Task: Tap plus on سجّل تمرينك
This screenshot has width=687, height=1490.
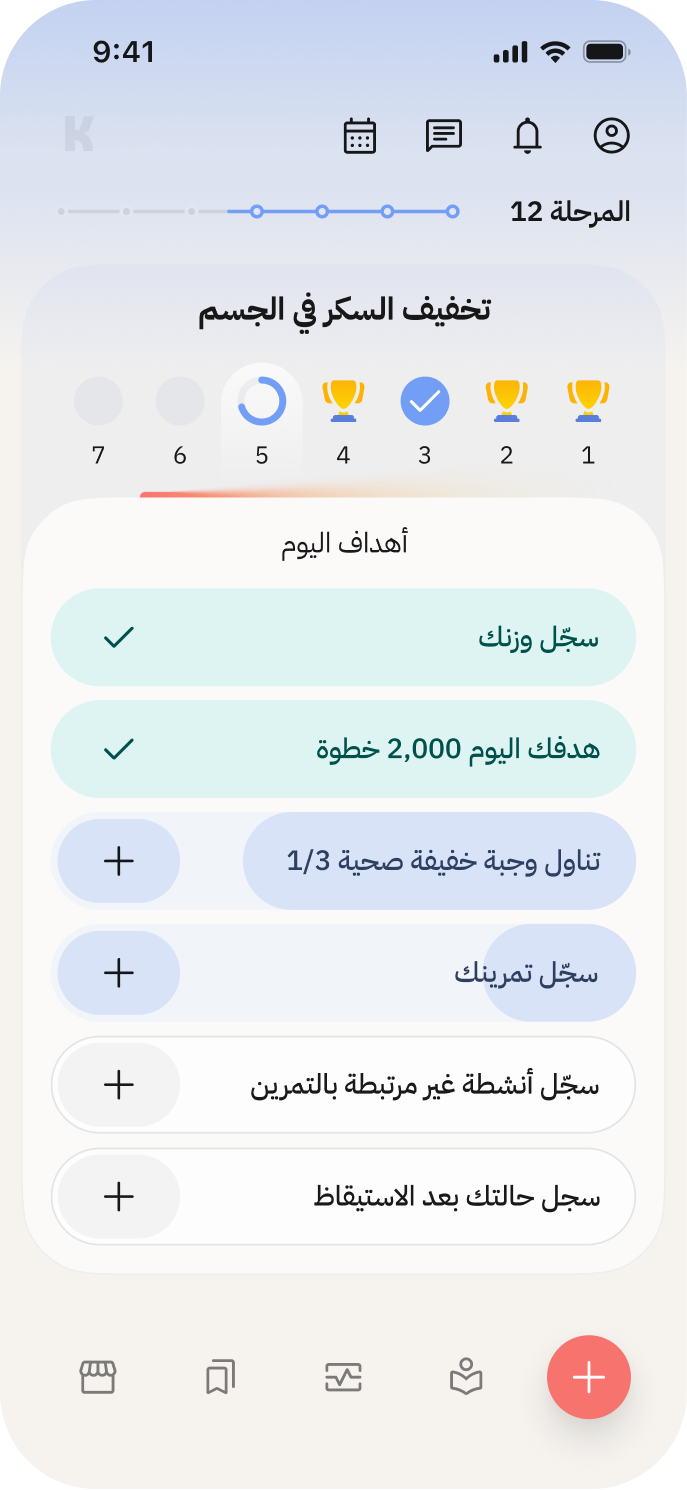Action: pos(119,973)
